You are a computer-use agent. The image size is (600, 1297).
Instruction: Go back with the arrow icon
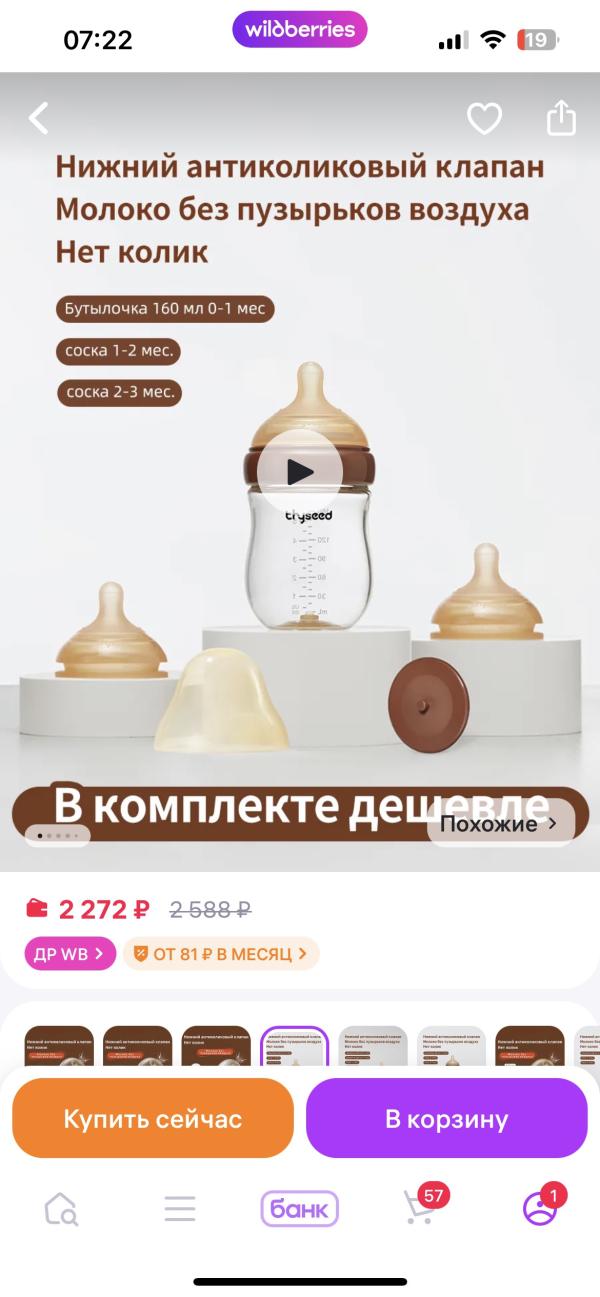(x=38, y=119)
